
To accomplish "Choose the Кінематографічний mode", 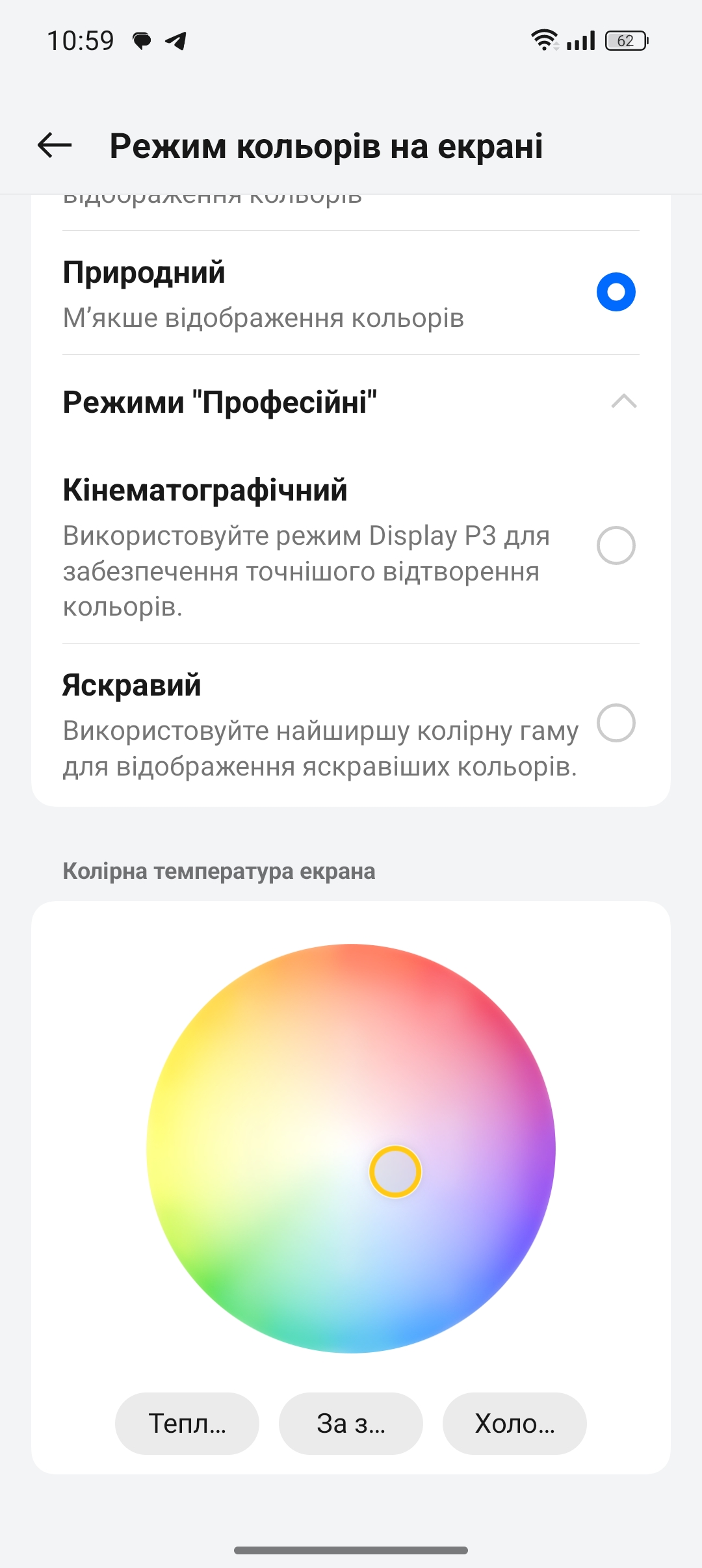I will [351, 546].
